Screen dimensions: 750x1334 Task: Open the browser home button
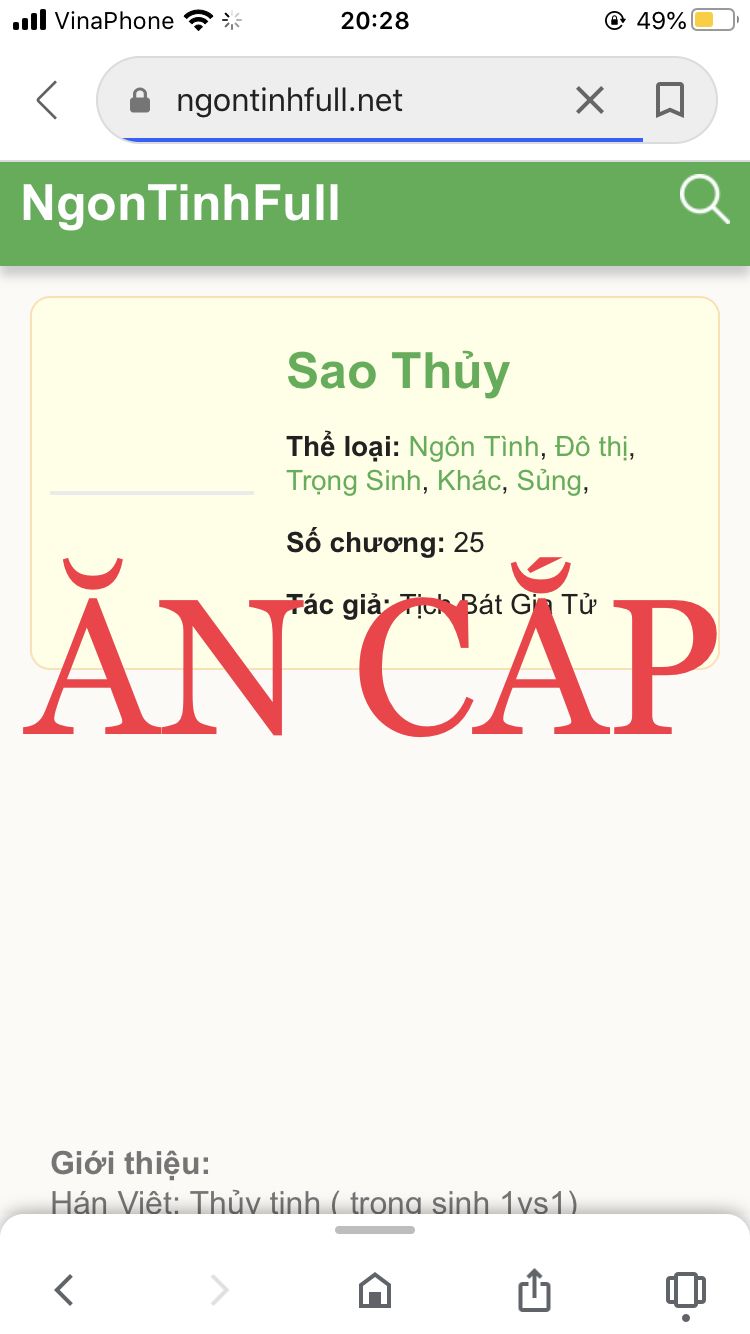[375, 1290]
